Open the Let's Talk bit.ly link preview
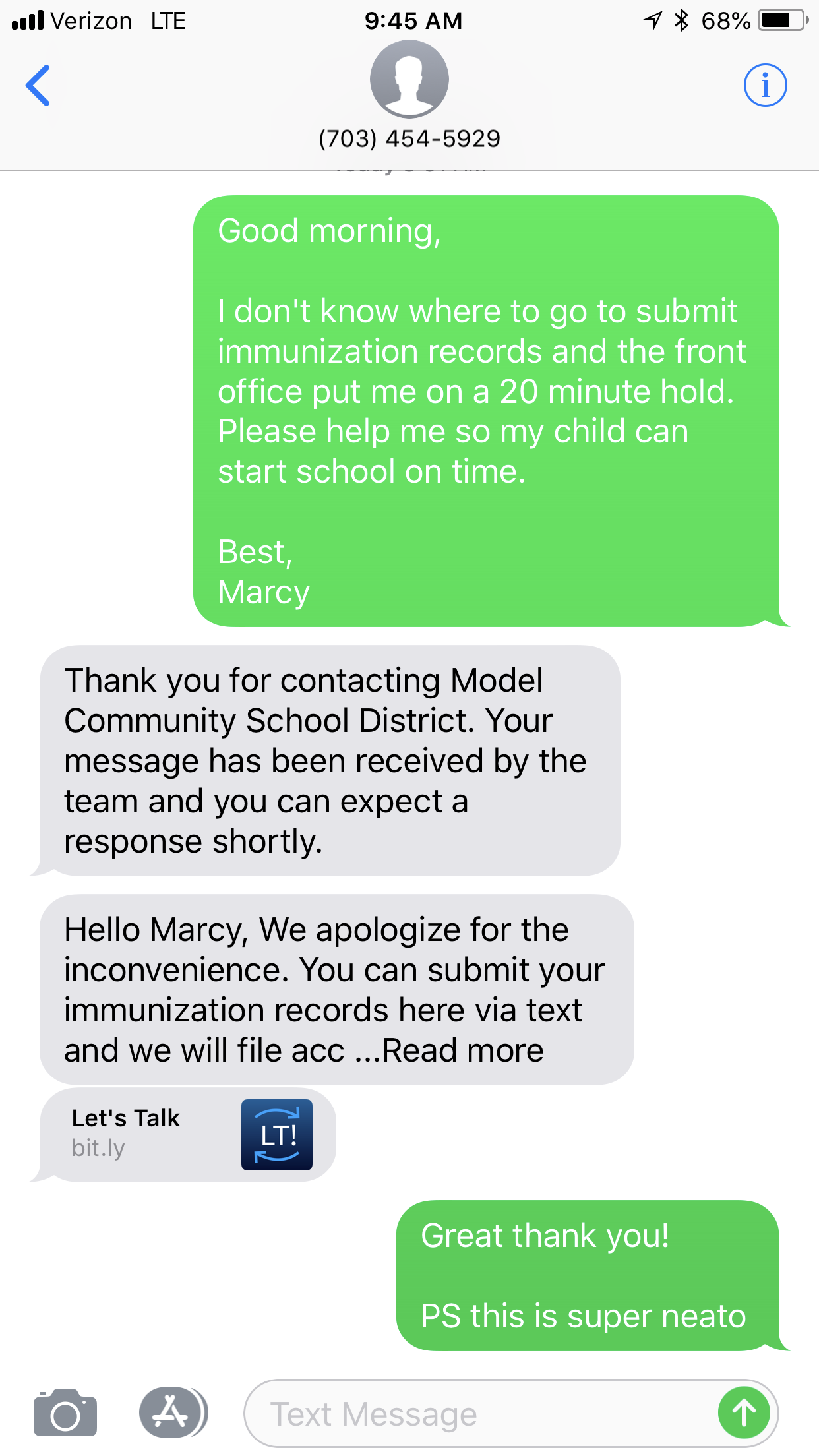 188,1134
